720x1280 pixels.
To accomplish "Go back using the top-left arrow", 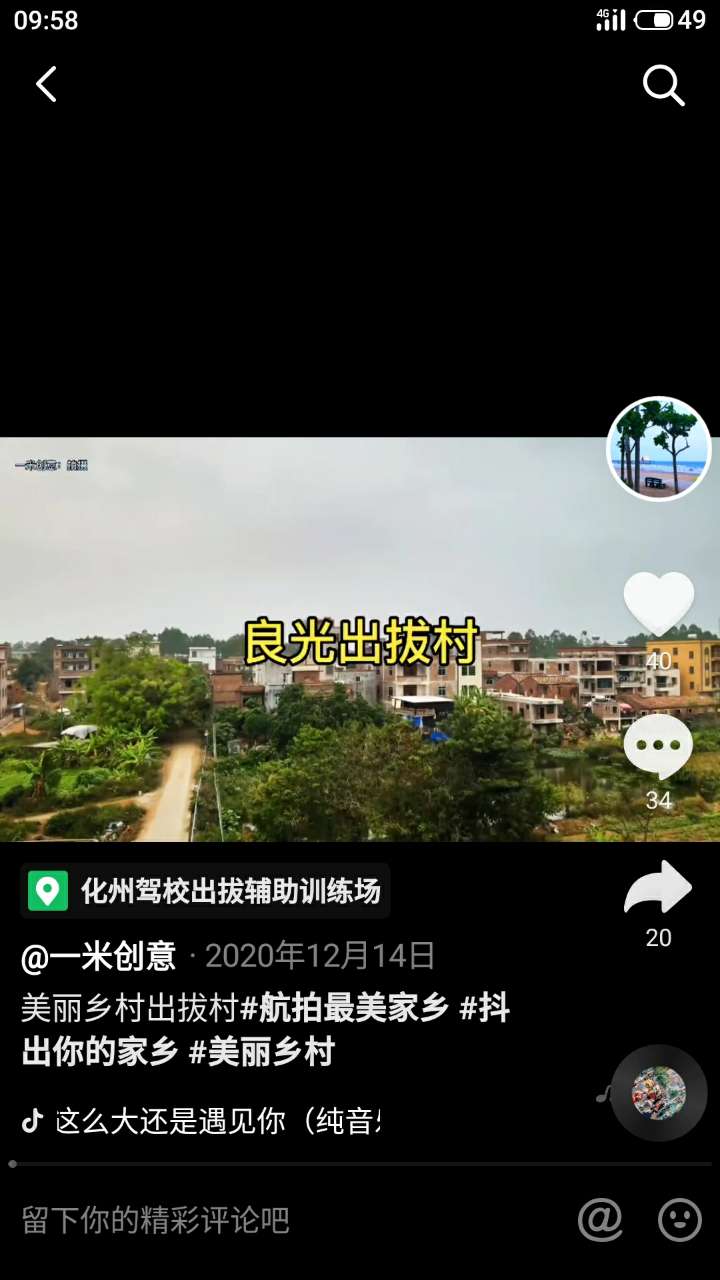I will tap(46, 85).
